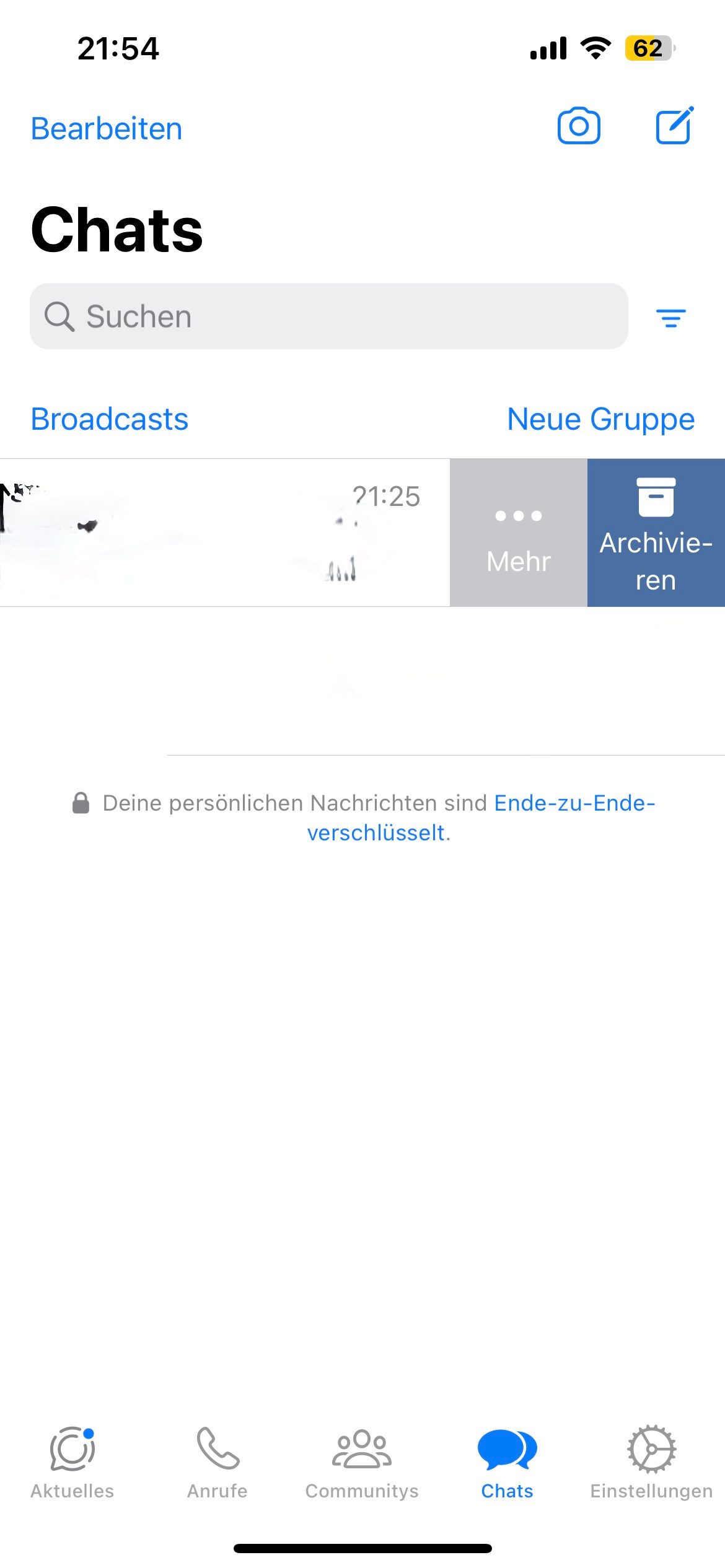This screenshot has height=1568, width=725.
Task: Switch to the Aktuelles tab
Action: pyautogui.click(x=72, y=1463)
